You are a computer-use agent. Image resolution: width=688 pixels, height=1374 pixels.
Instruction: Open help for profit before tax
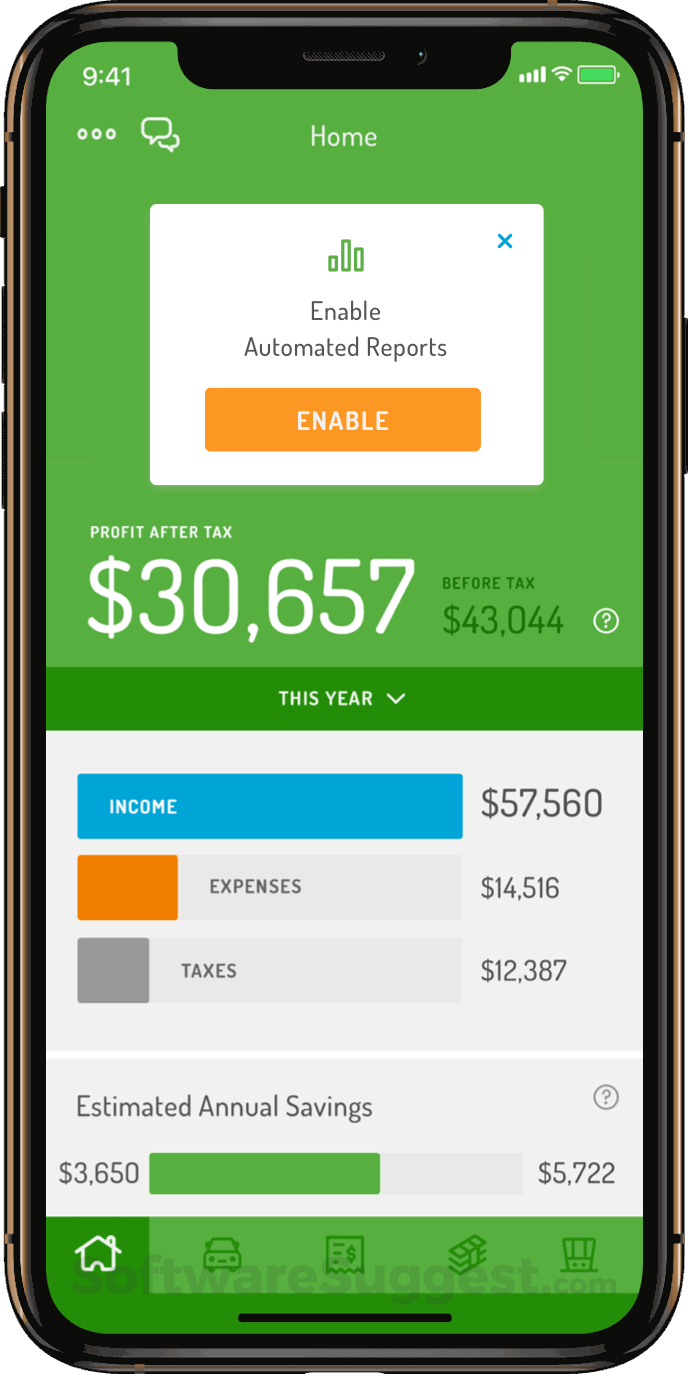(606, 621)
